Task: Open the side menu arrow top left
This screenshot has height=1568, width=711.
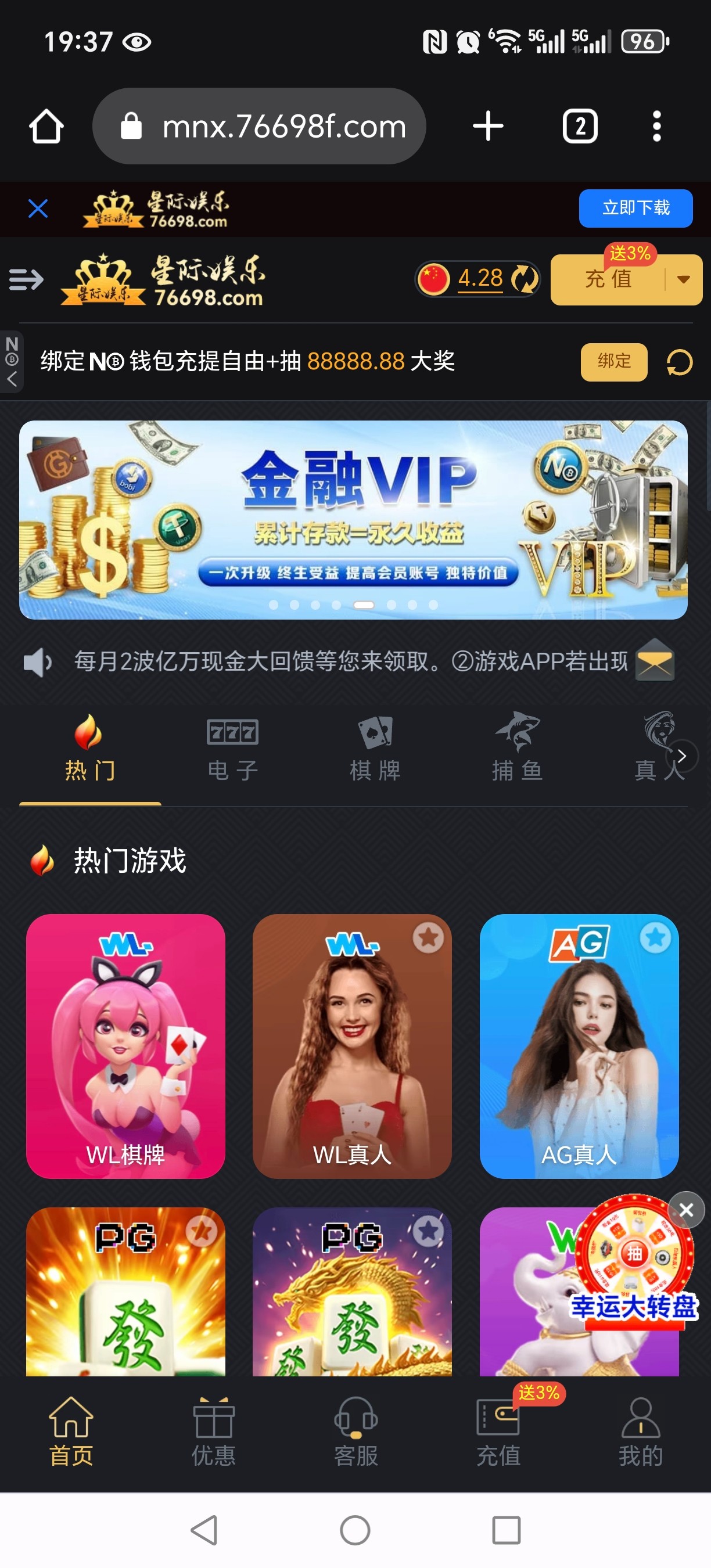Action: 25,279
